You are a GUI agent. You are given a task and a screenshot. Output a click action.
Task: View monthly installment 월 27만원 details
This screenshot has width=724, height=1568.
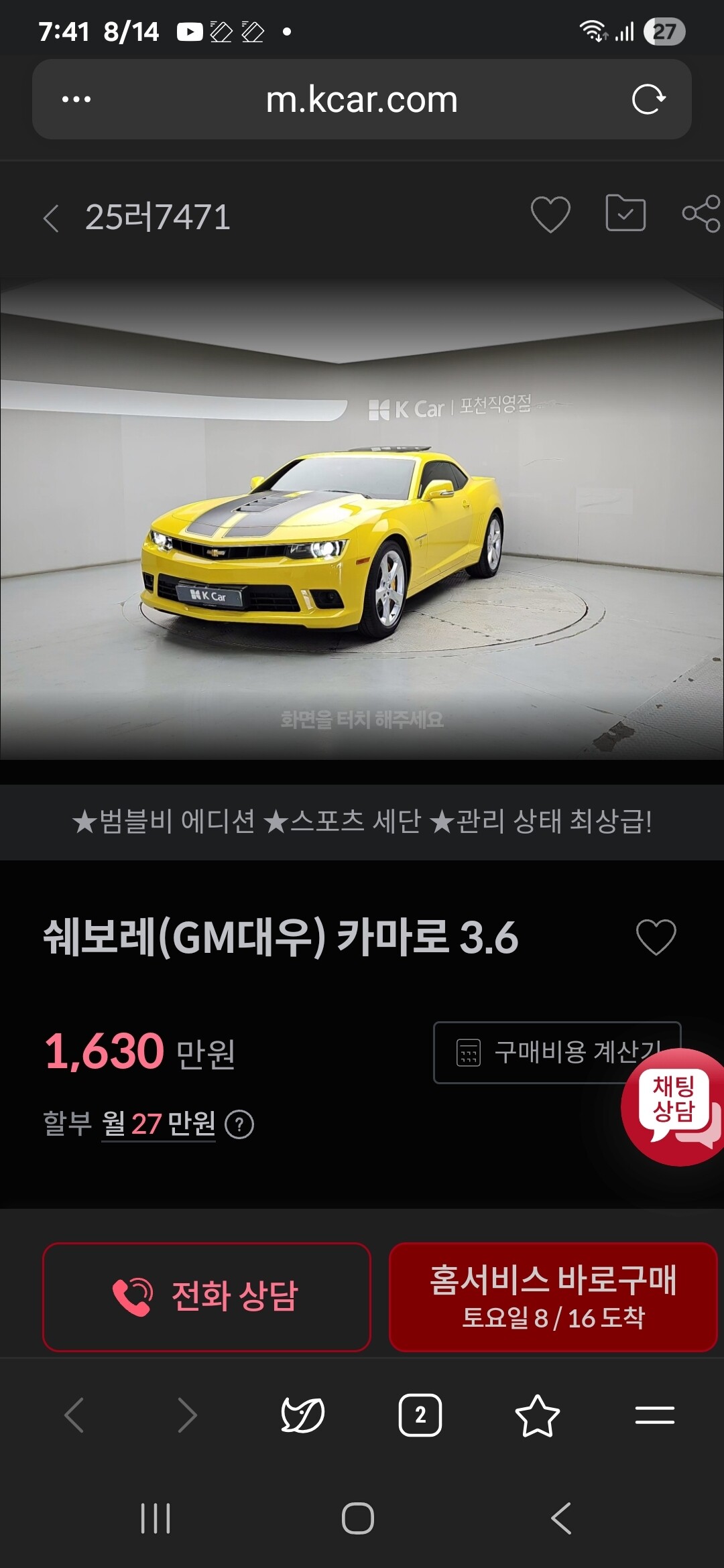(158, 1124)
